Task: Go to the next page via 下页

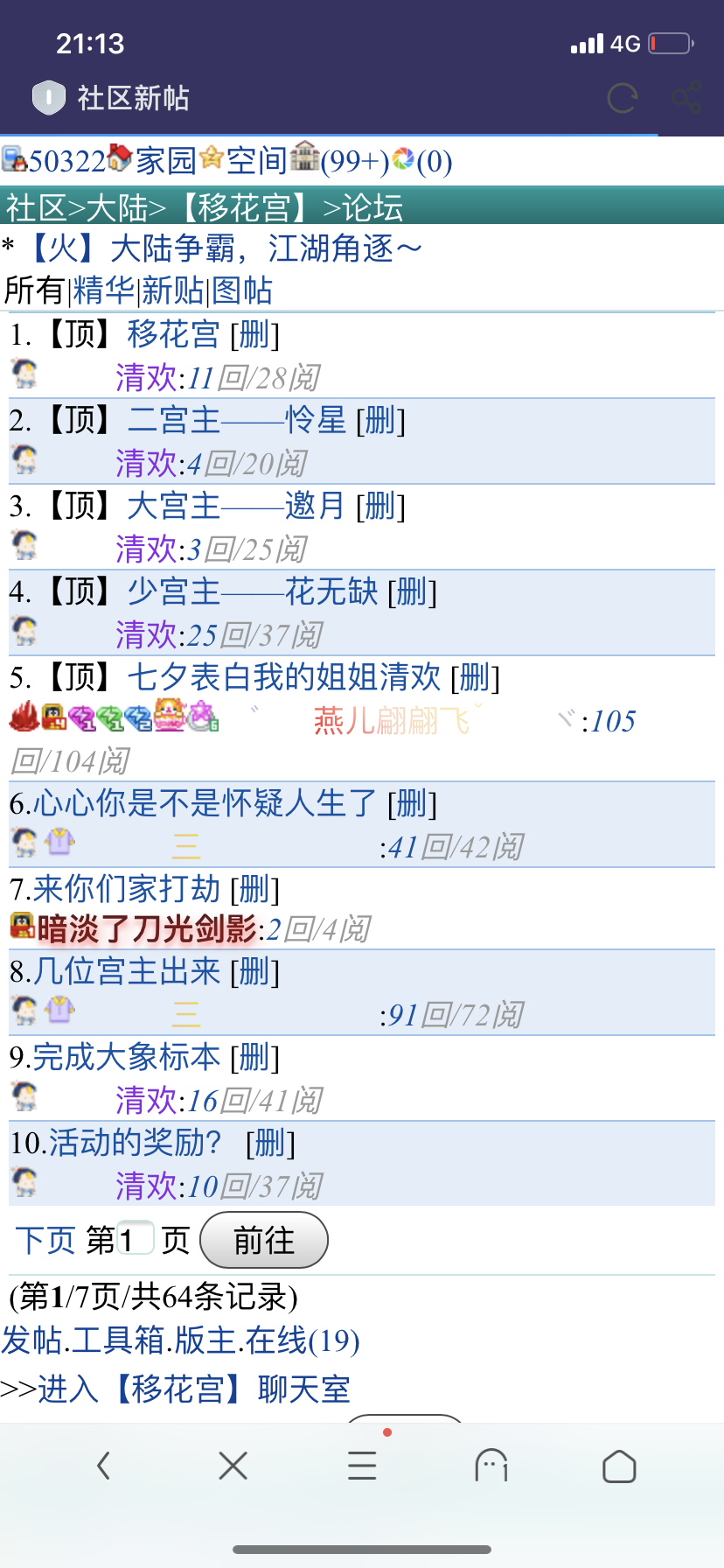Action: pyautogui.click(x=45, y=1240)
